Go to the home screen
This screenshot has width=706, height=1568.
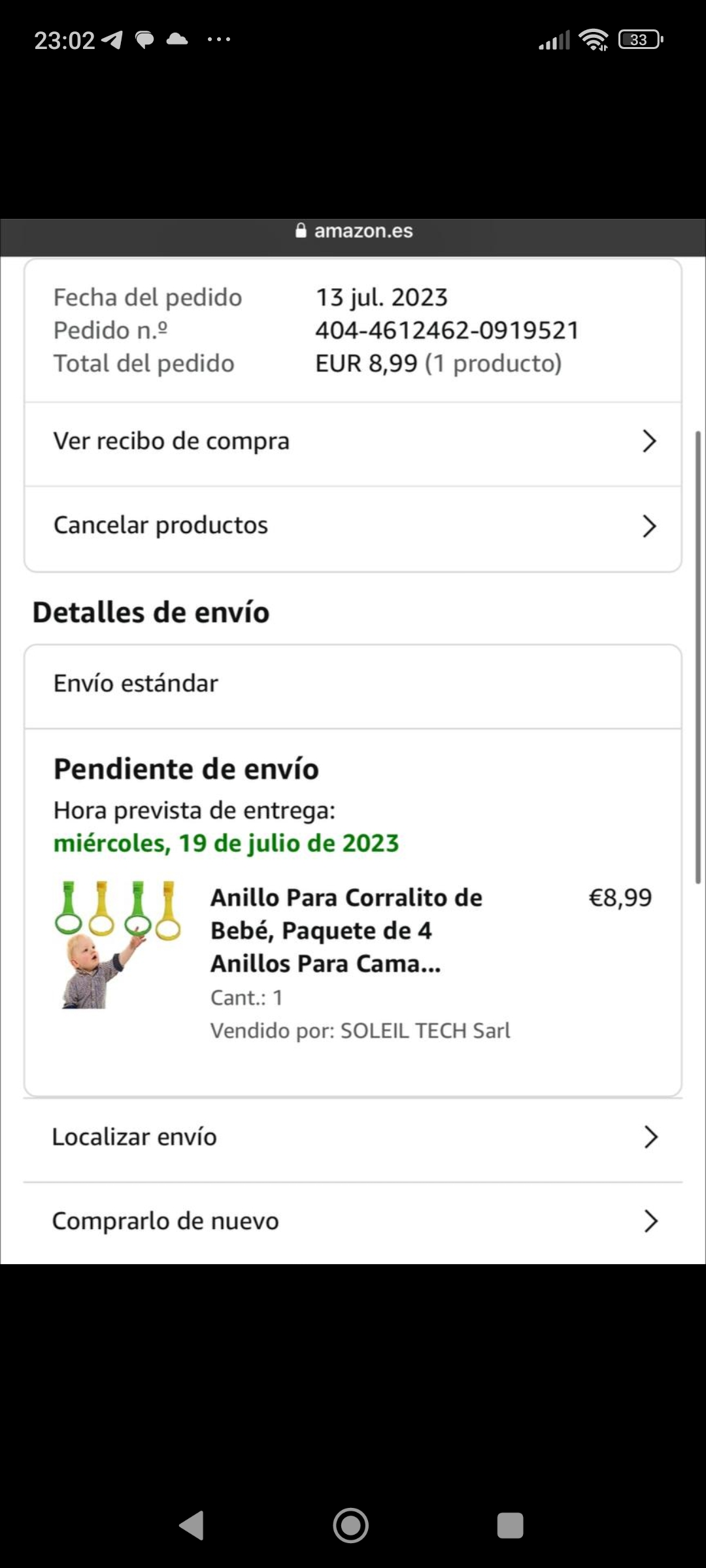pyautogui.click(x=351, y=1526)
